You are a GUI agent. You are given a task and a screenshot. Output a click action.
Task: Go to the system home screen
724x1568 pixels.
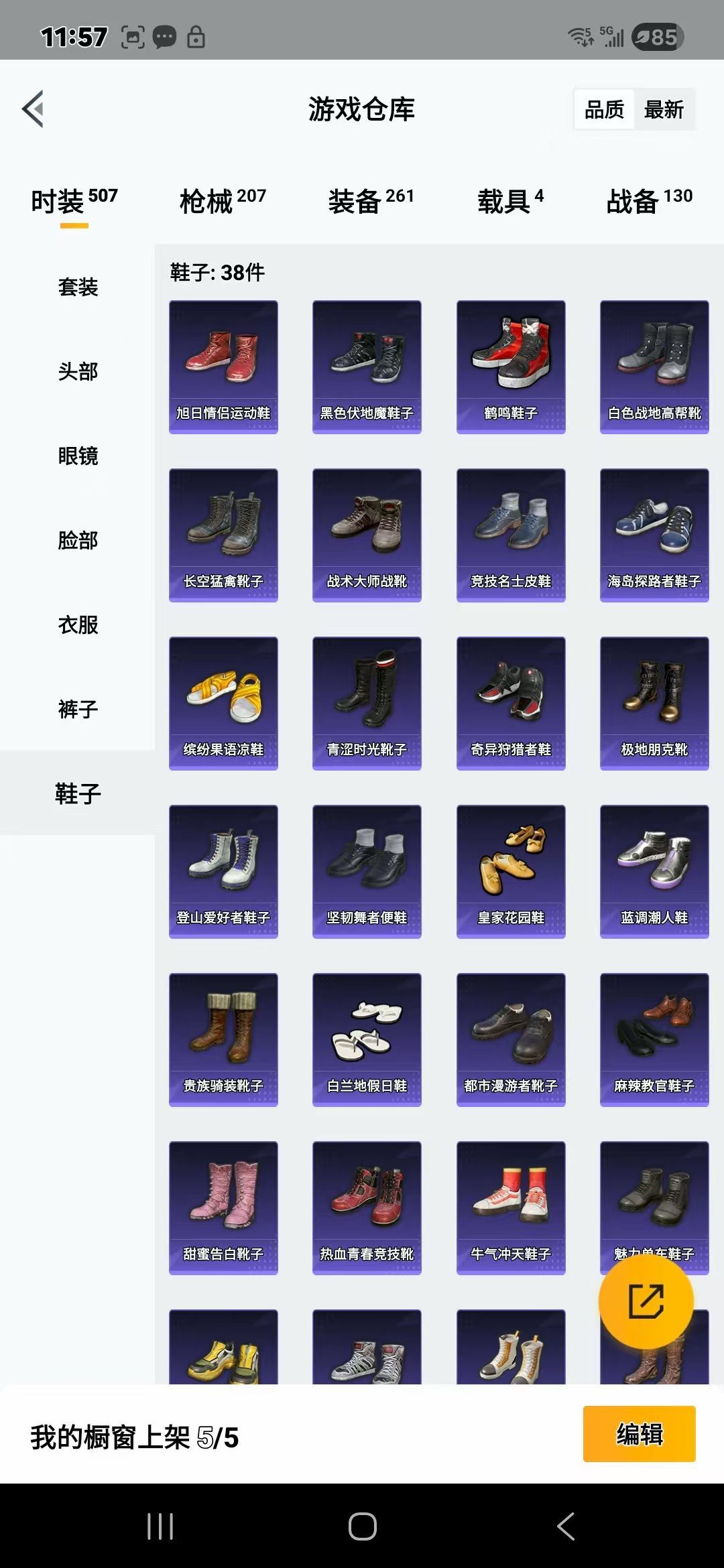[362, 1526]
